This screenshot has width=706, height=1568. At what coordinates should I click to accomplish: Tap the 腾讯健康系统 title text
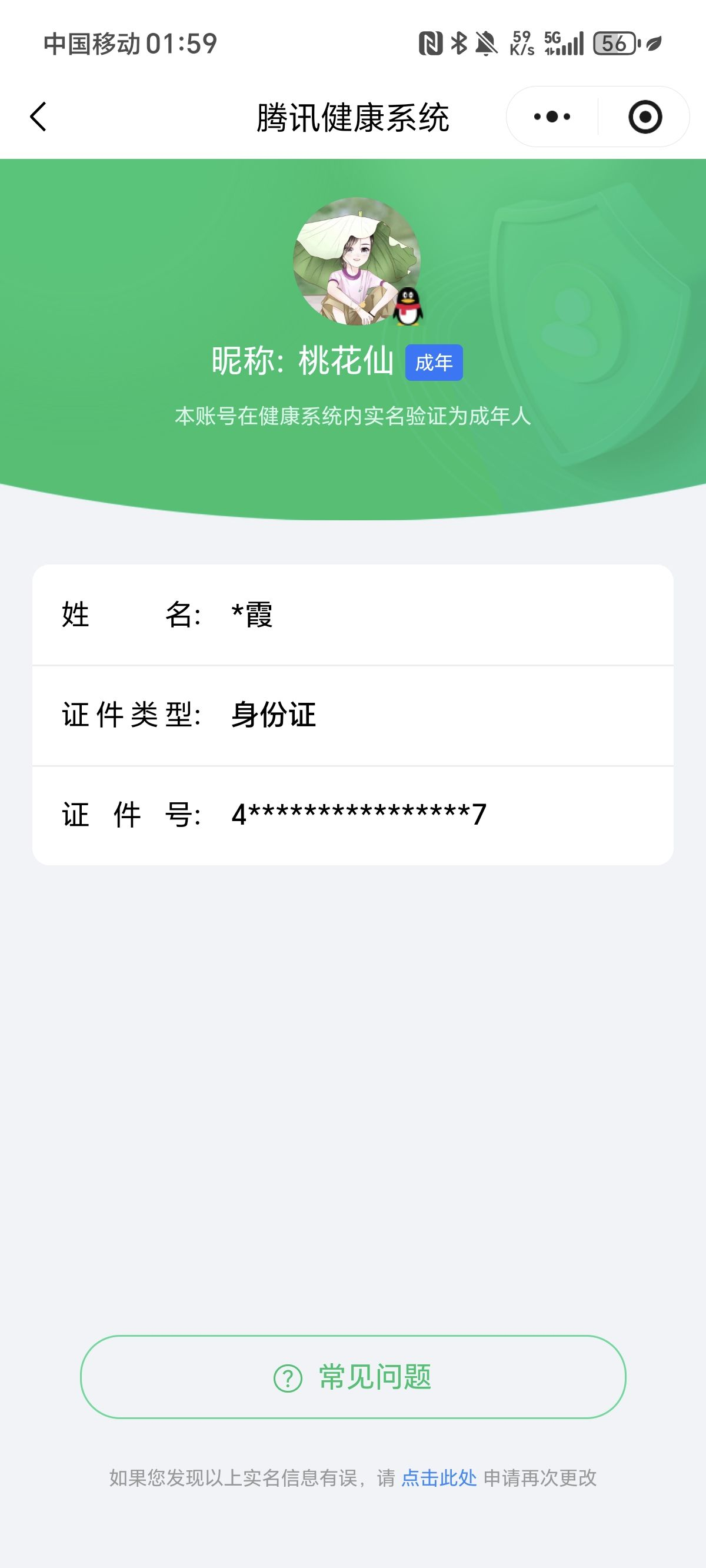353,118
